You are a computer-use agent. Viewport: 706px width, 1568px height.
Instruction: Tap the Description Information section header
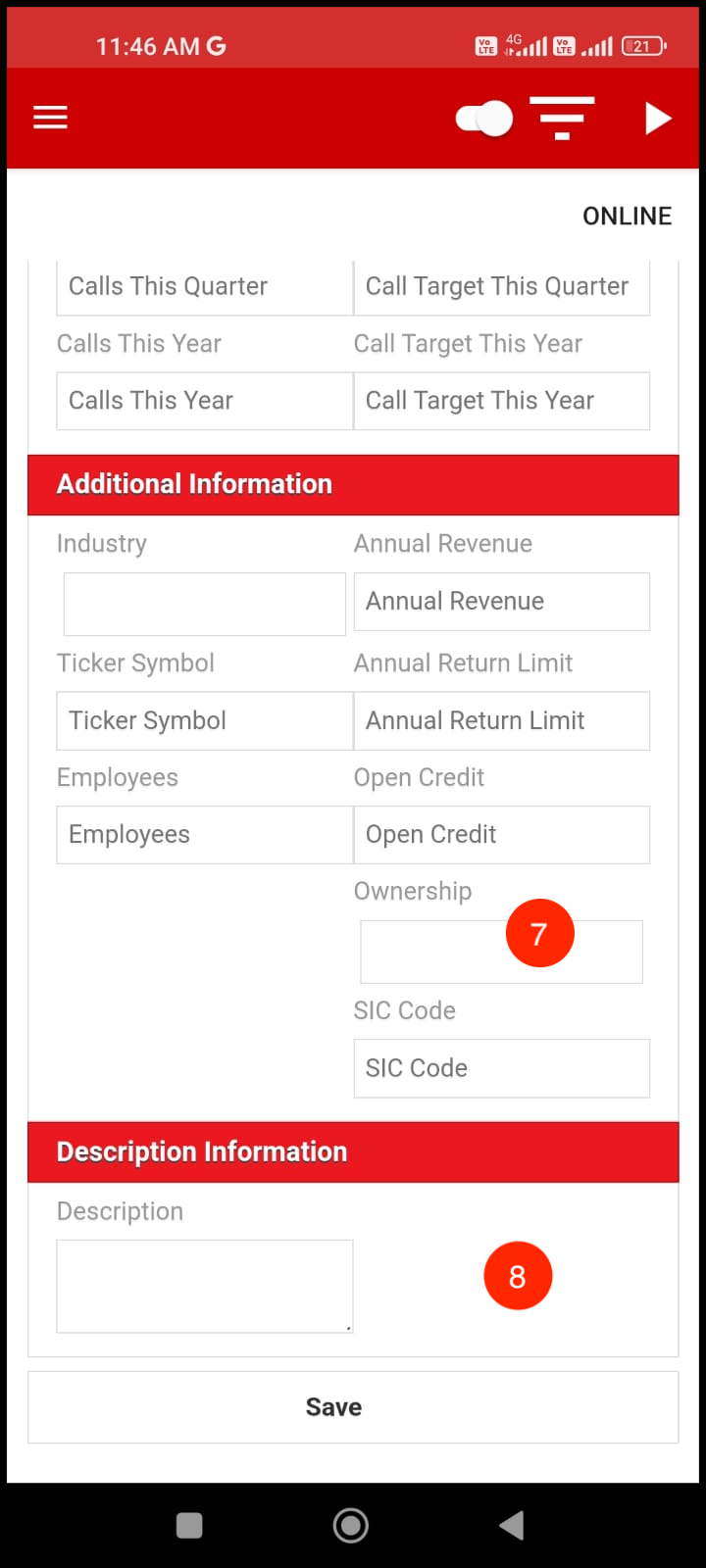coord(353,1151)
